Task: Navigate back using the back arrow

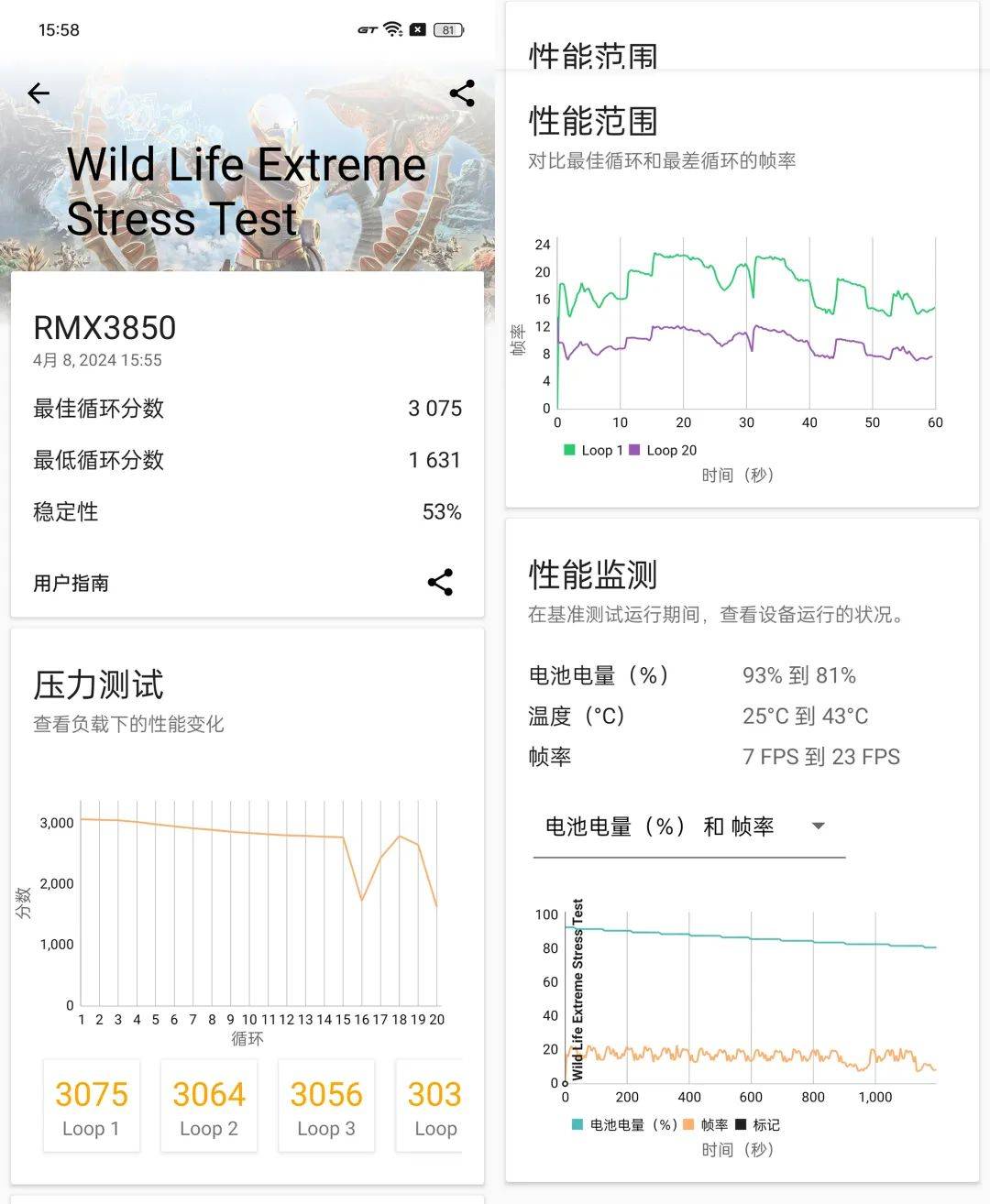Action: [x=38, y=93]
